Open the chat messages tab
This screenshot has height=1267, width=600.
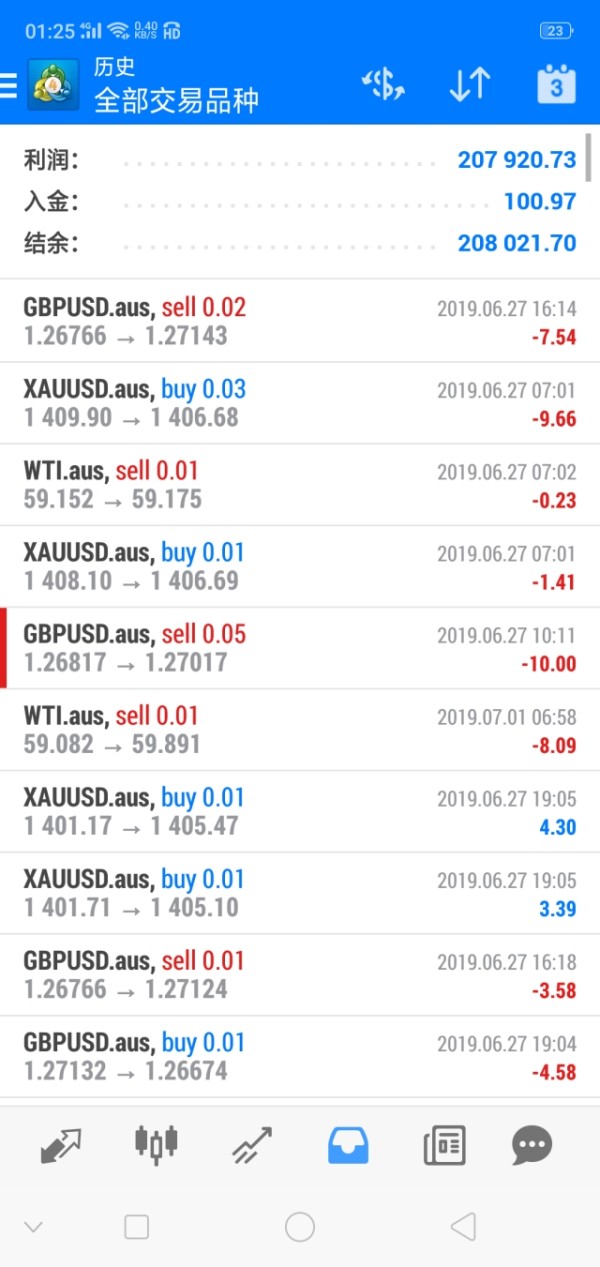532,1144
